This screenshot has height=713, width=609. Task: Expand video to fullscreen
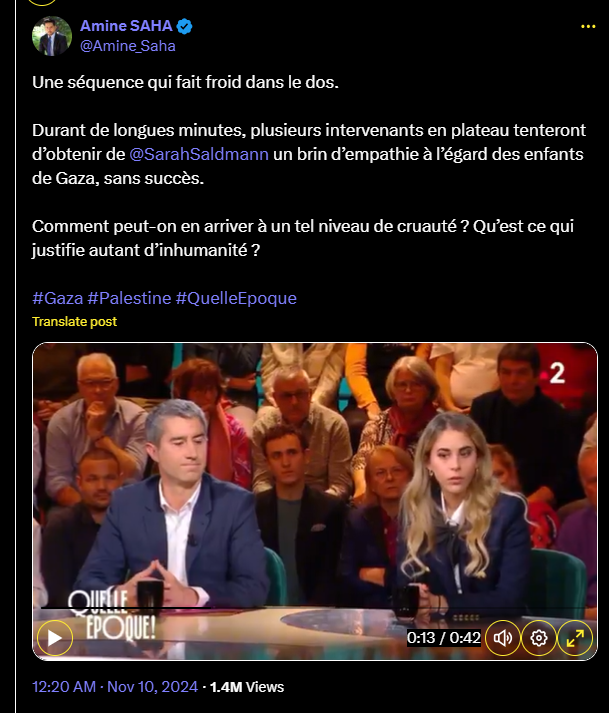[575, 638]
